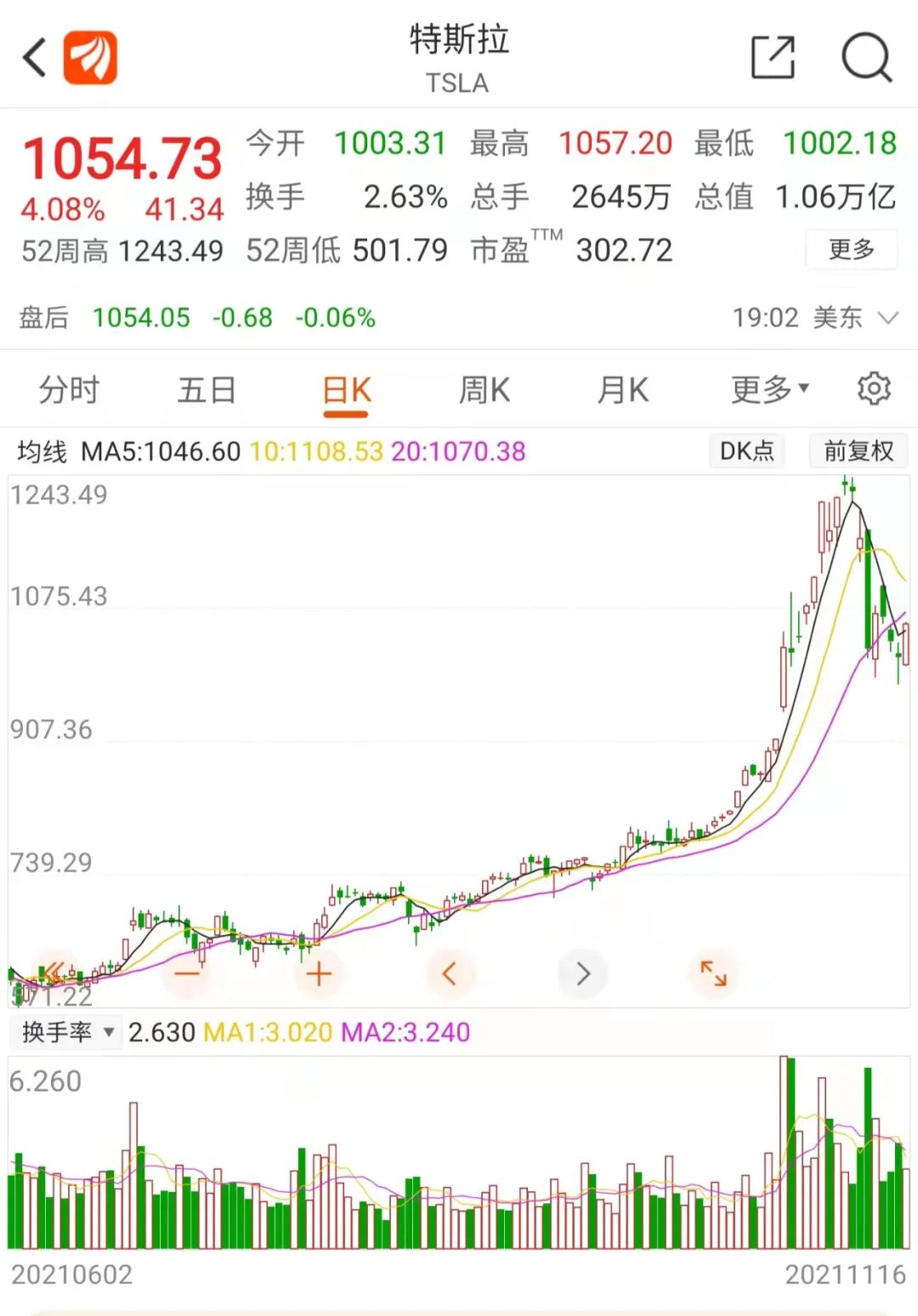Open stock search magnifier

[x=866, y=58]
